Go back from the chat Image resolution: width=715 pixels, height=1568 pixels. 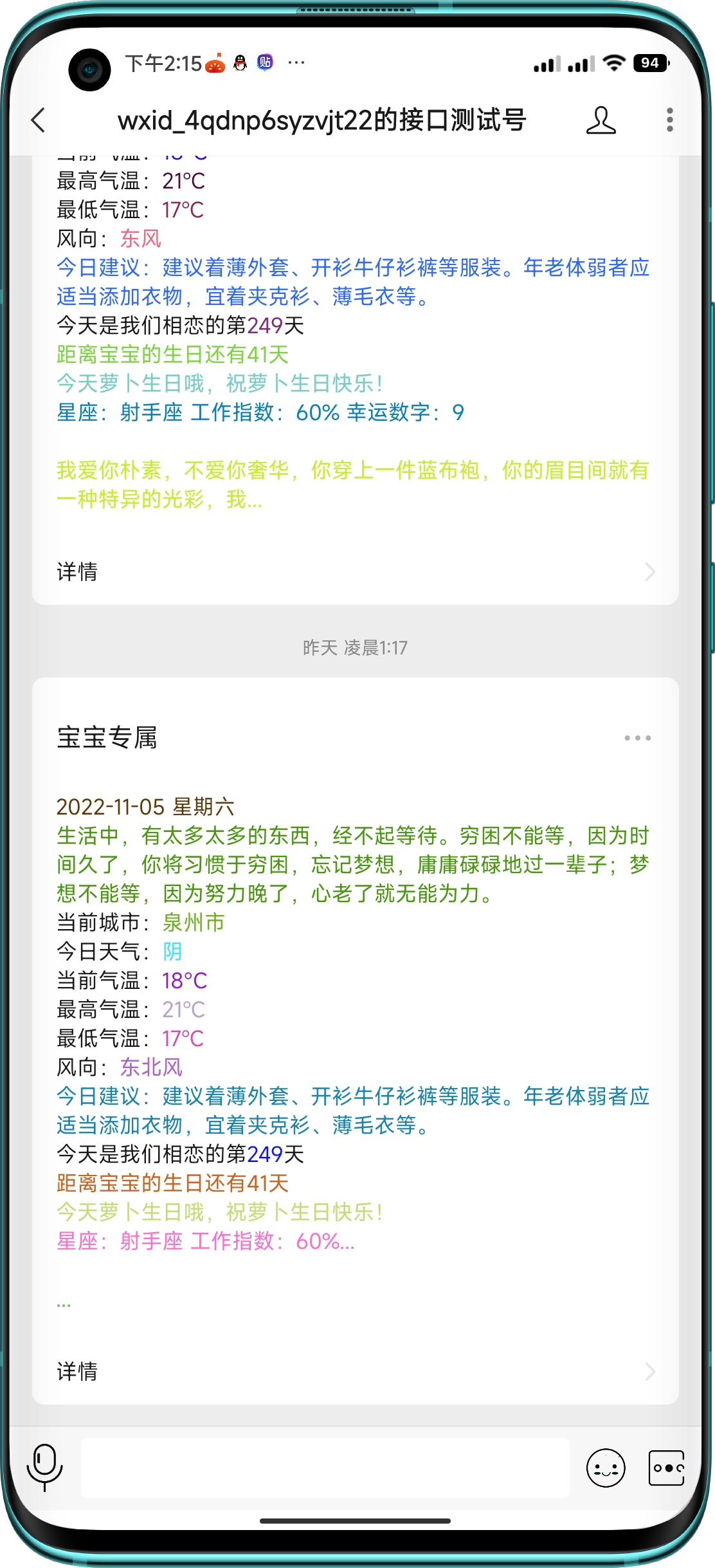[x=39, y=120]
